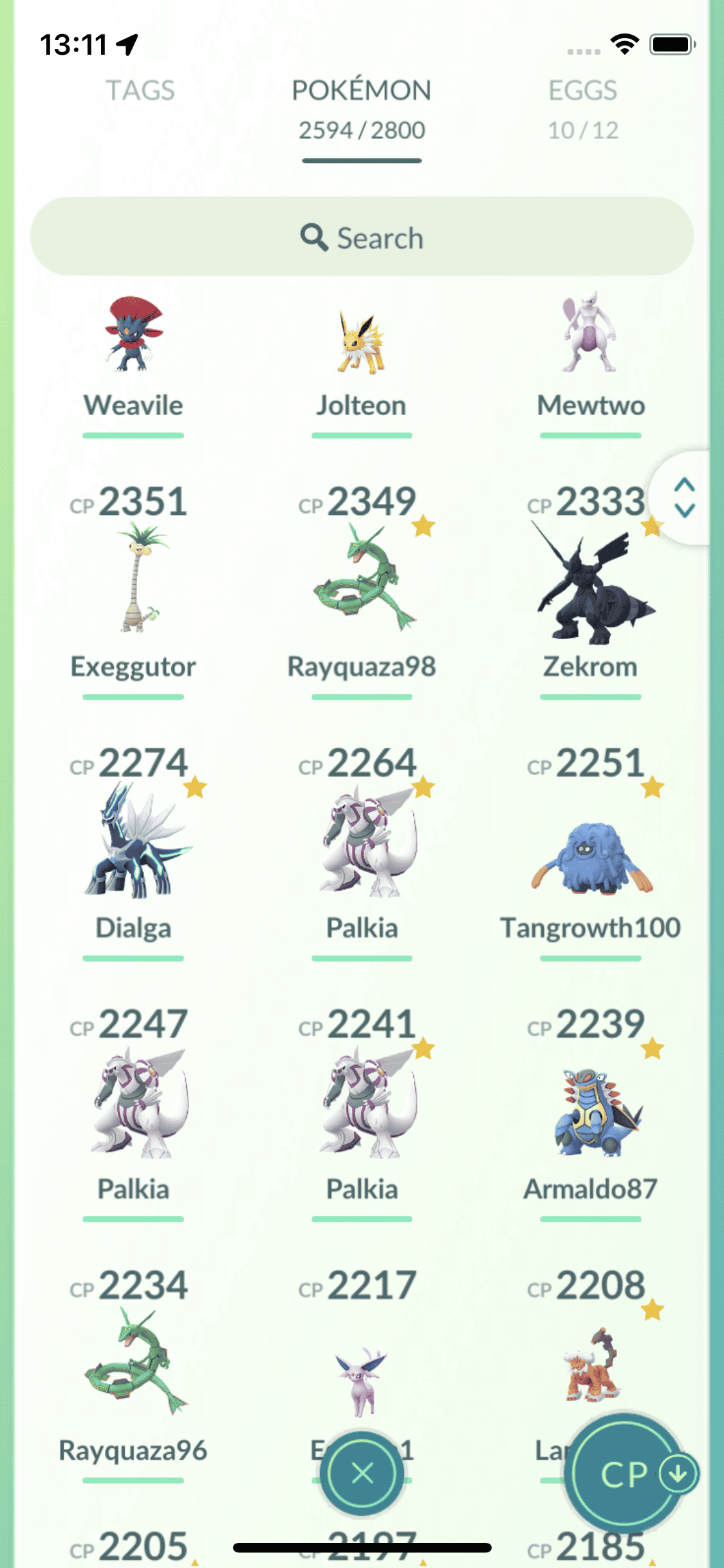Open the Palkia with CP 2241
This screenshot has width=724, height=1568.
click(x=361, y=1104)
